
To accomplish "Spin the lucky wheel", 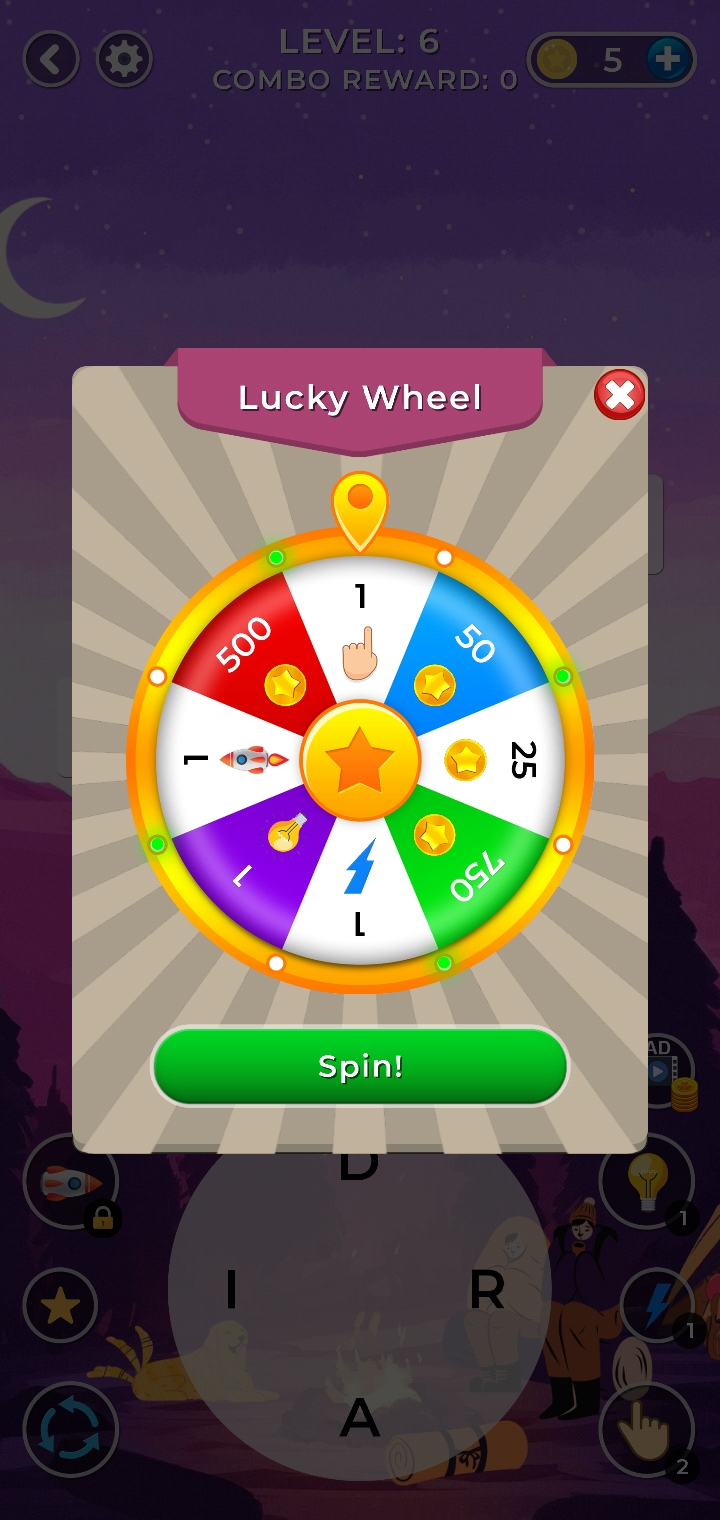I will (x=360, y=1066).
